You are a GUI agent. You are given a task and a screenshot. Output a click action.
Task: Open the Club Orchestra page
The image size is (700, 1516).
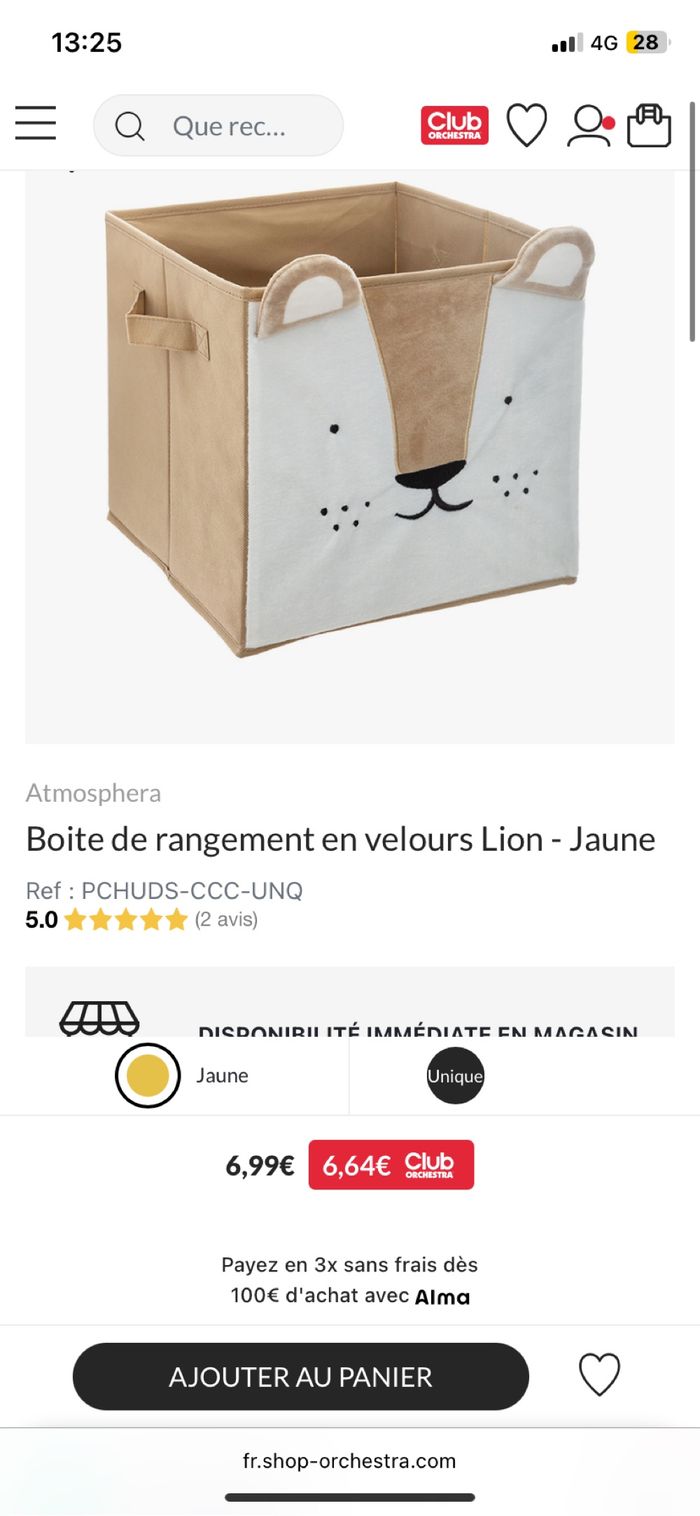(x=454, y=126)
